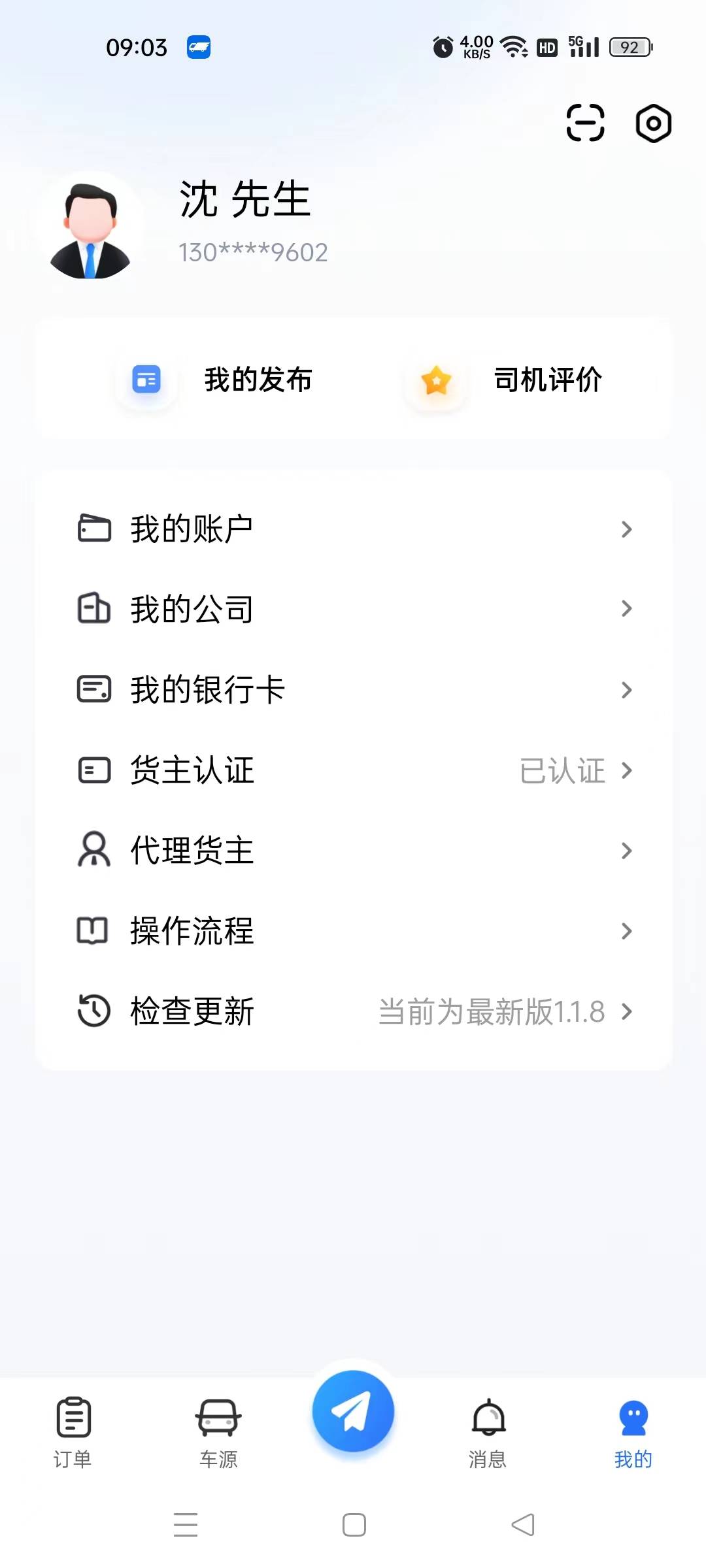Go to 我的公司

coord(353,609)
